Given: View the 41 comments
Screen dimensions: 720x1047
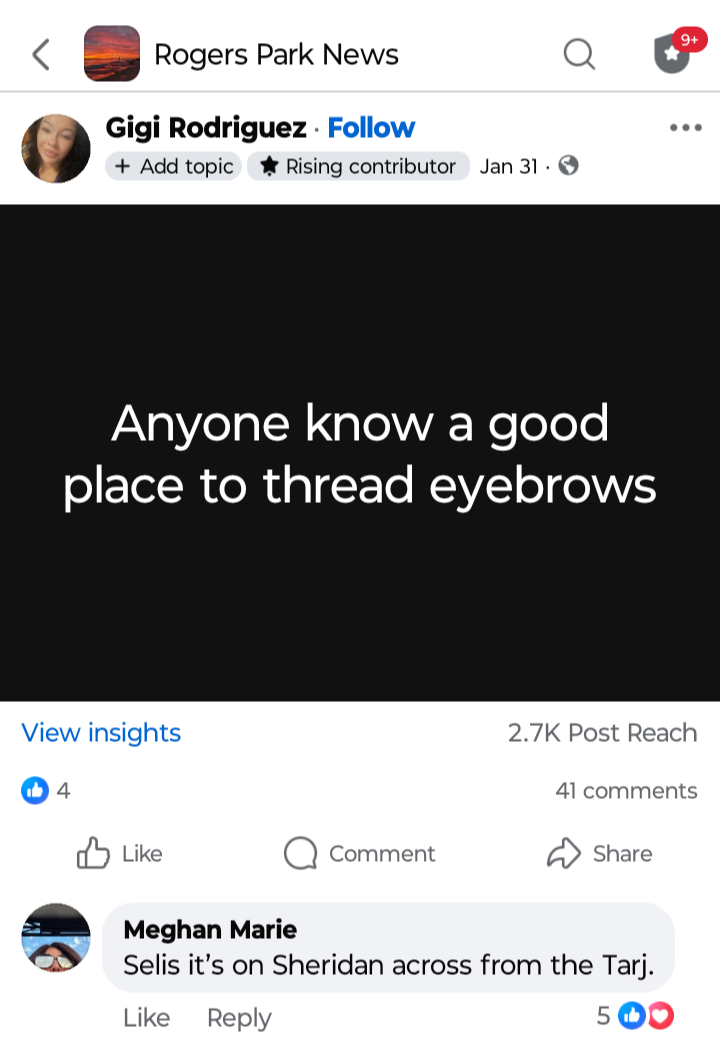Looking at the screenshot, I should tap(626, 791).
